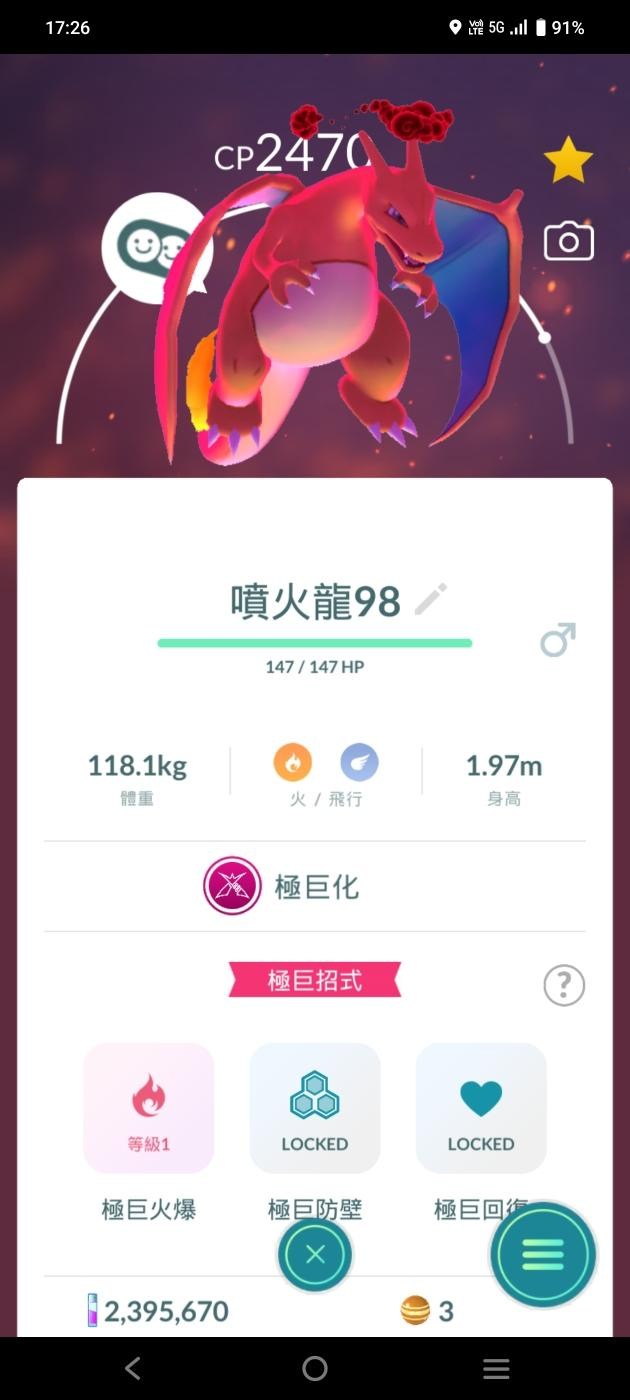Open recent apps from the navigation bar
This screenshot has width=630, height=1400.
496,1368
